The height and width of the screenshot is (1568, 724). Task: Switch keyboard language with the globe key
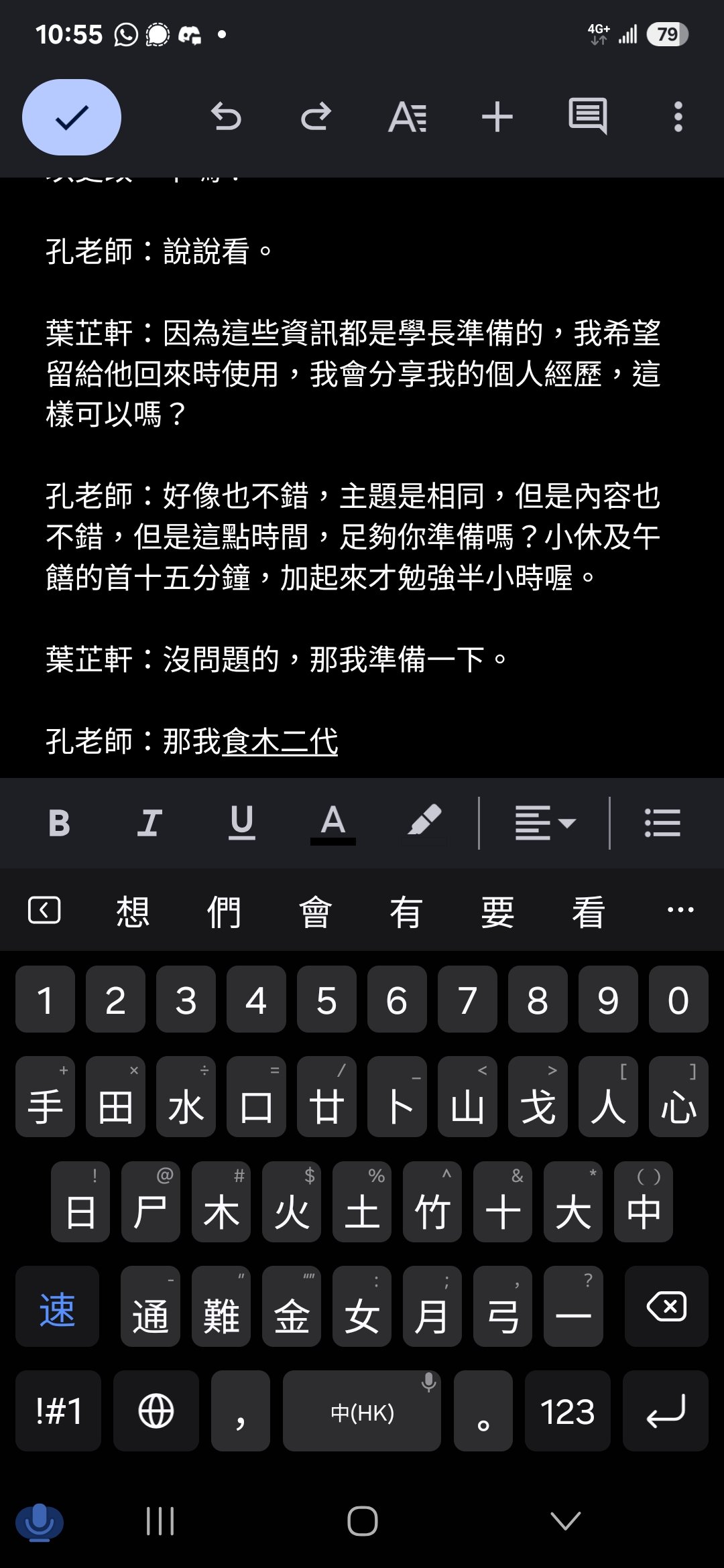(x=156, y=1411)
